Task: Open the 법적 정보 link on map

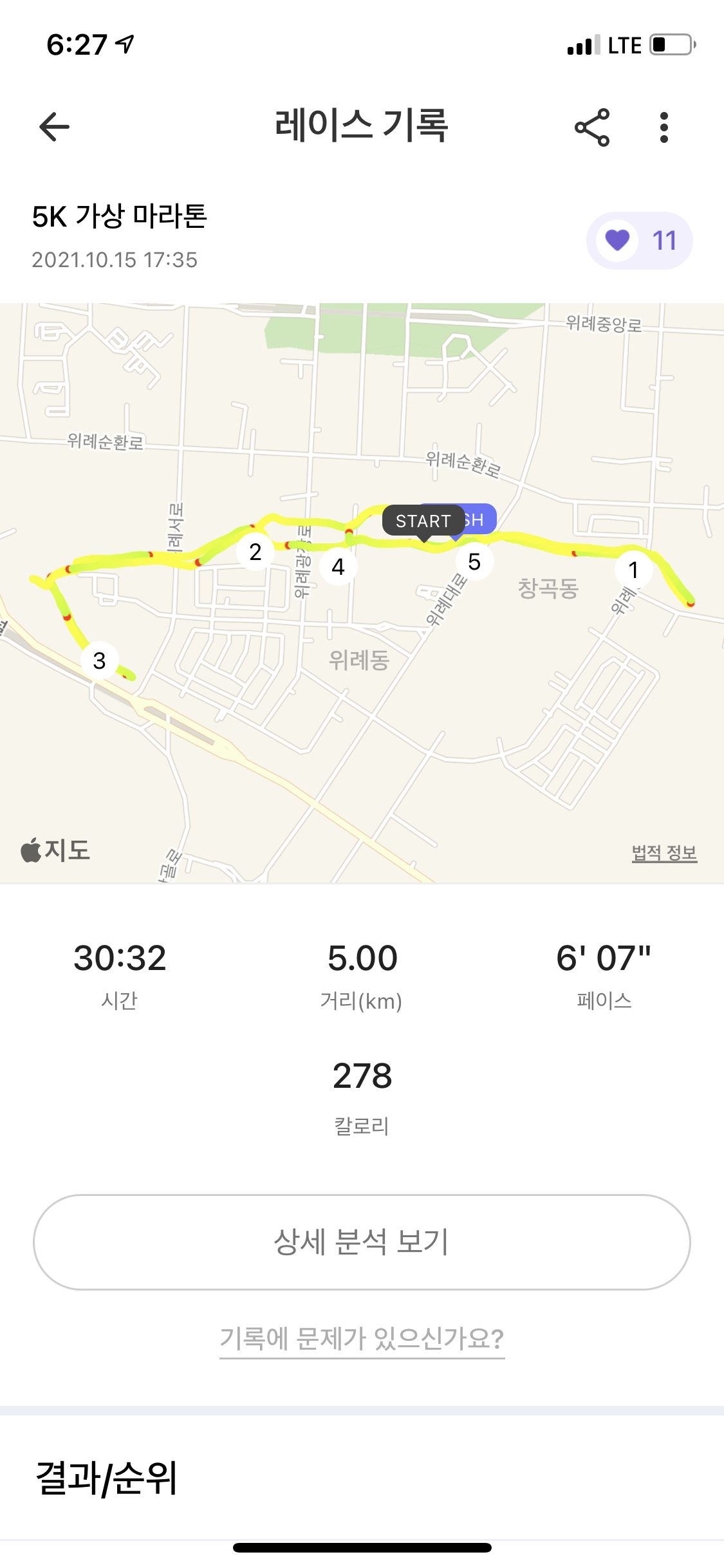Action: click(664, 853)
